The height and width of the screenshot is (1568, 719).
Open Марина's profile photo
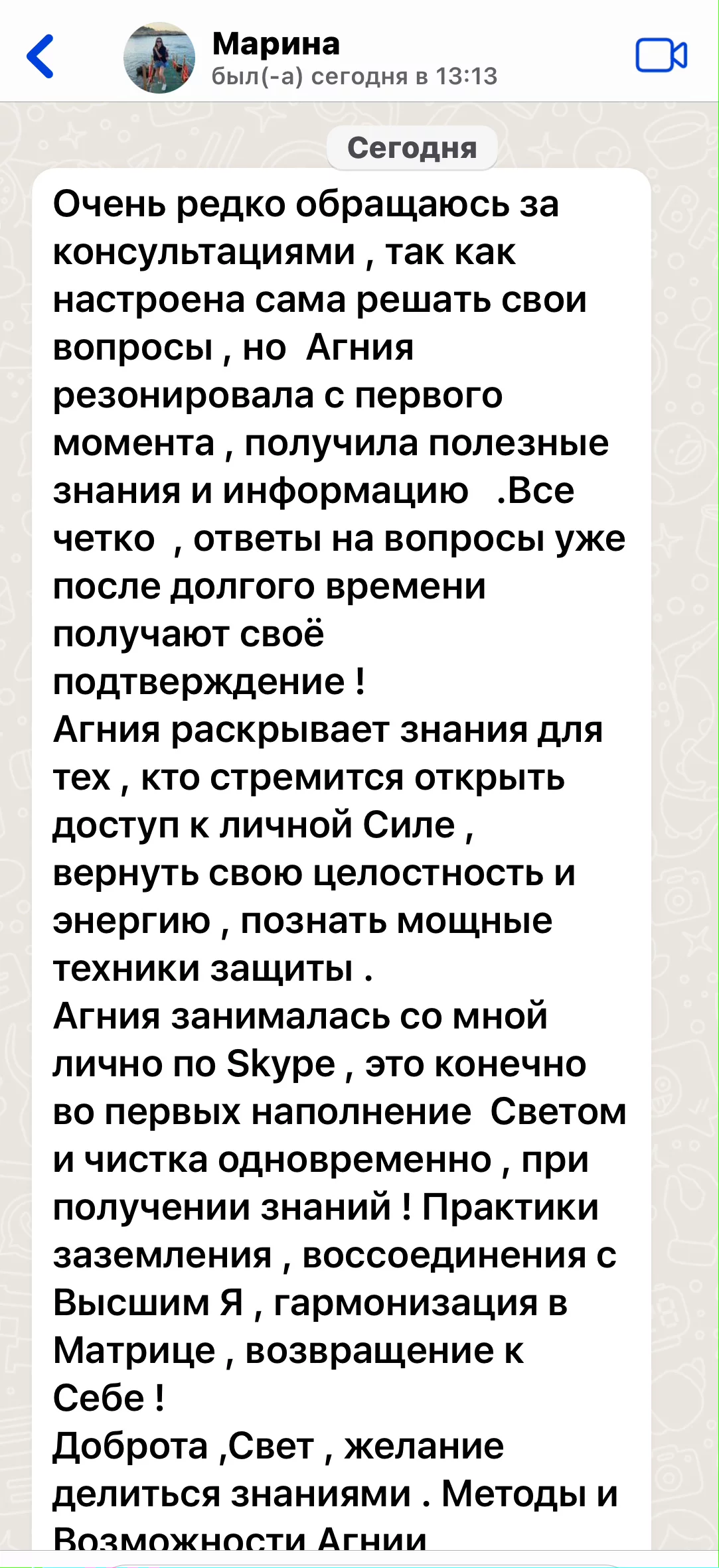tap(159, 58)
